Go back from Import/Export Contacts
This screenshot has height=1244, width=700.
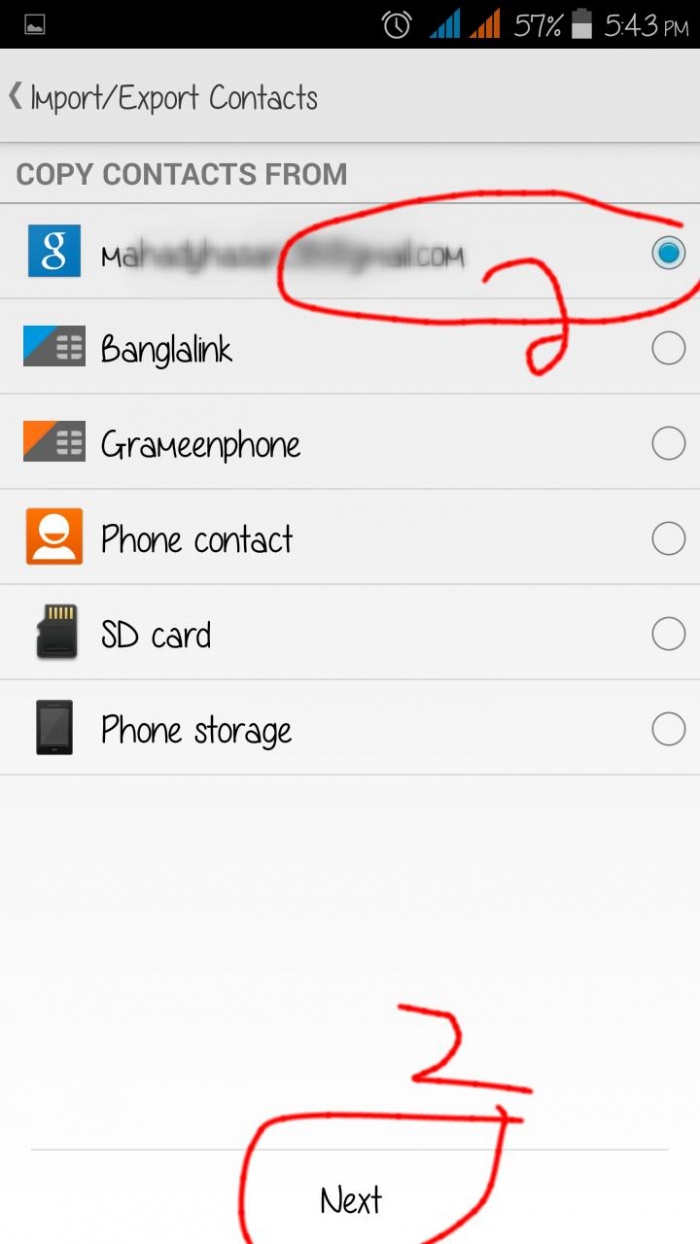[x=16, y=97]
